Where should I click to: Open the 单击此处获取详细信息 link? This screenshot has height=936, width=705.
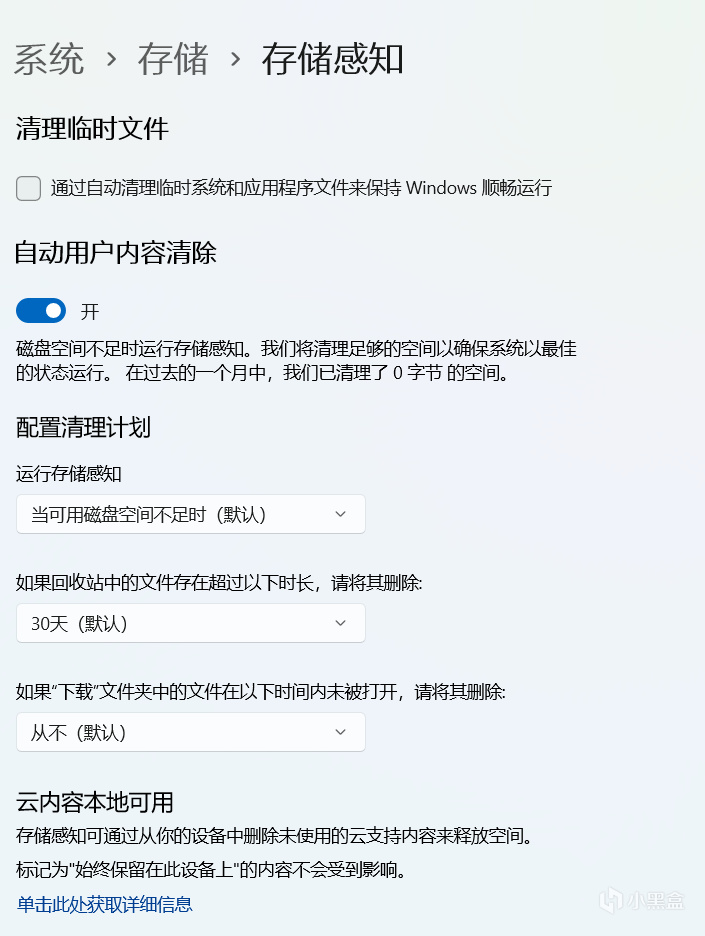pyautogui.click(x=104, y=904)
